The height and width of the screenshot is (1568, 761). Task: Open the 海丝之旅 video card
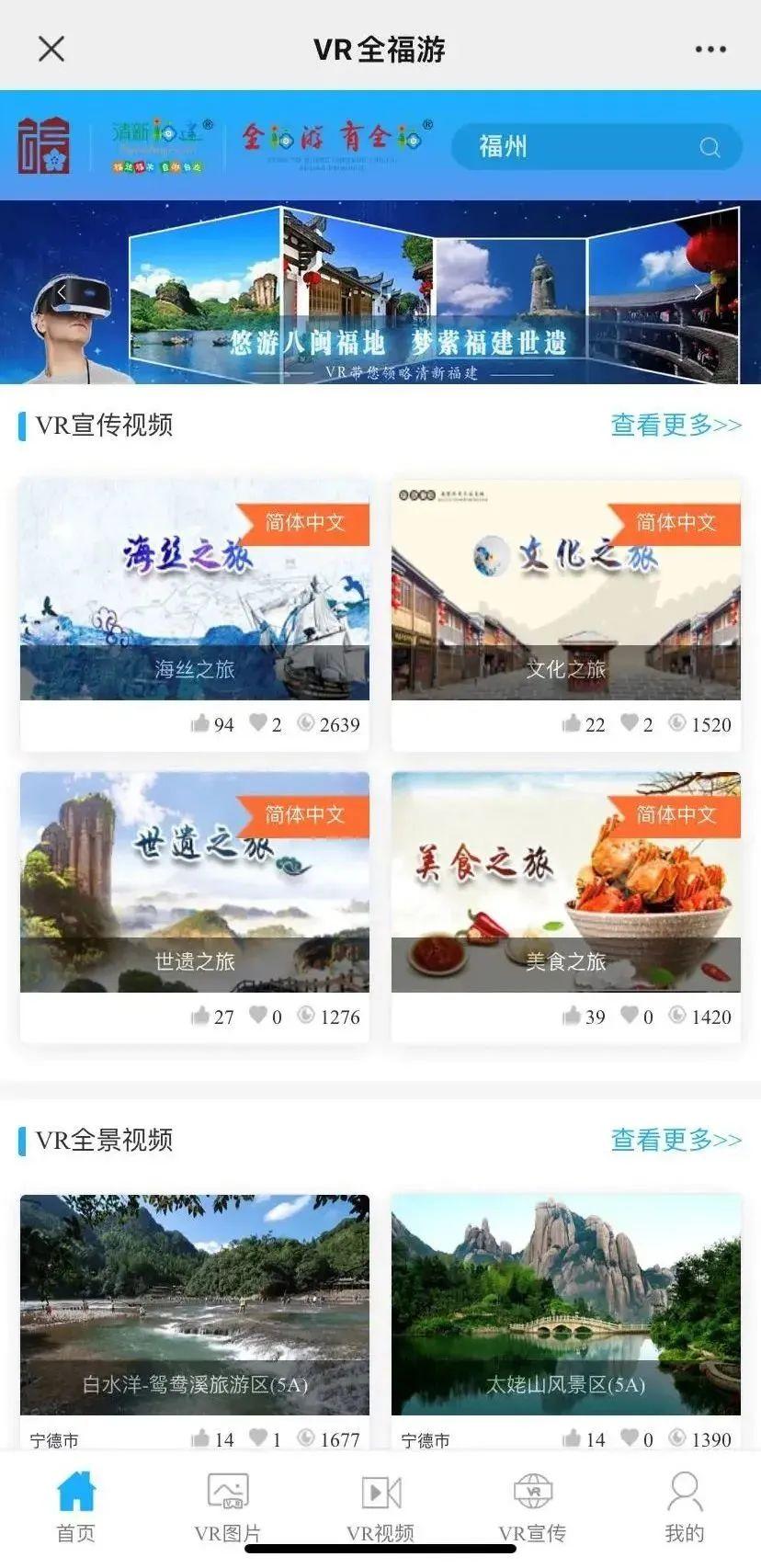[195, 589]
